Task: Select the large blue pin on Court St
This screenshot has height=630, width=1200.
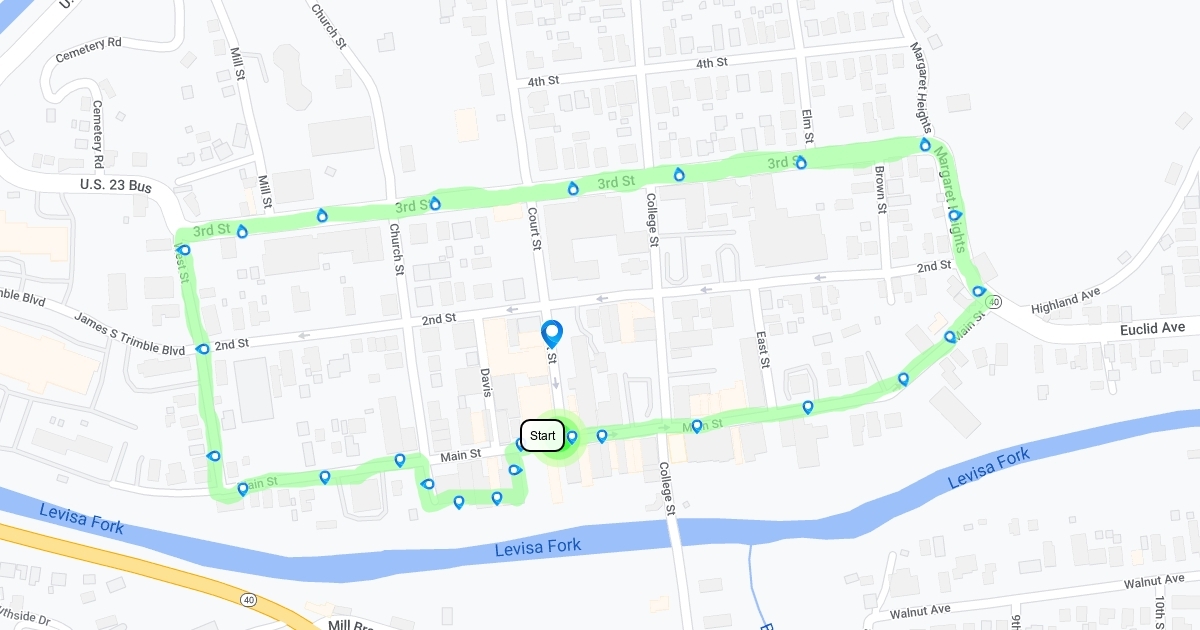Action: pos(551,333)
